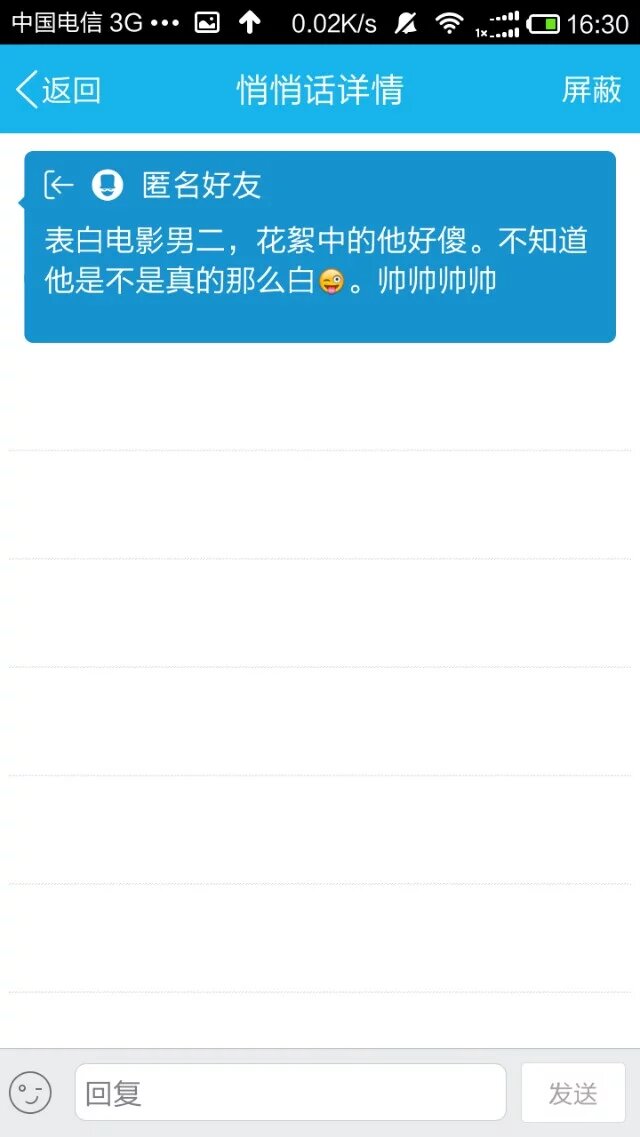Send the reply with 发送
The width and height of the screenshot is (640, 1137).
[x=573, y=1092]
